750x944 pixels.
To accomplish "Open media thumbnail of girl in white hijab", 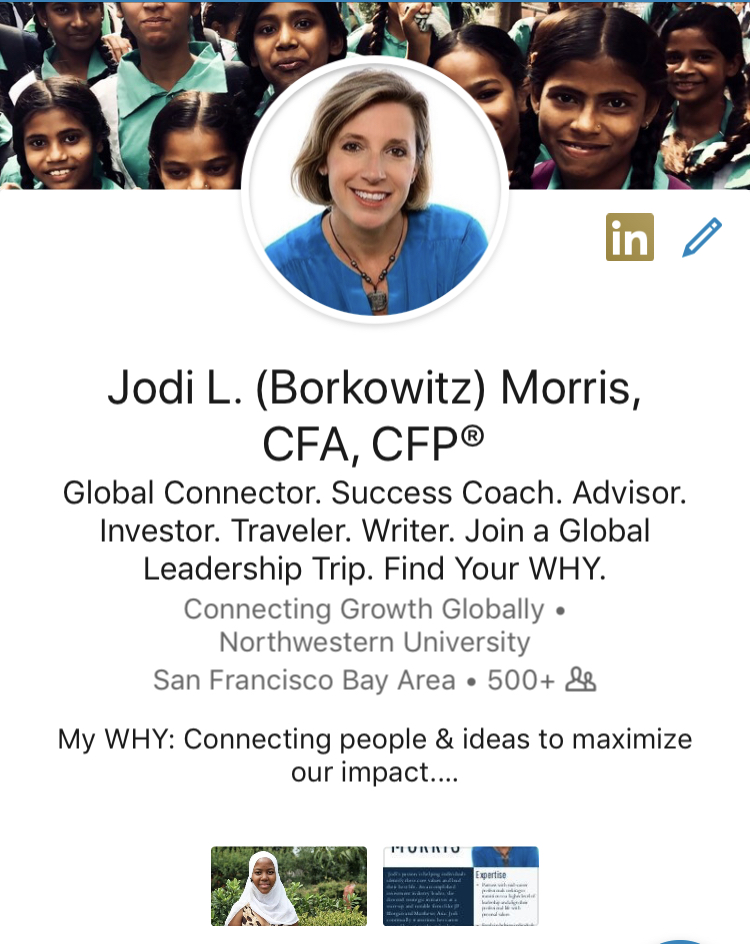I will tap(289, 886).
